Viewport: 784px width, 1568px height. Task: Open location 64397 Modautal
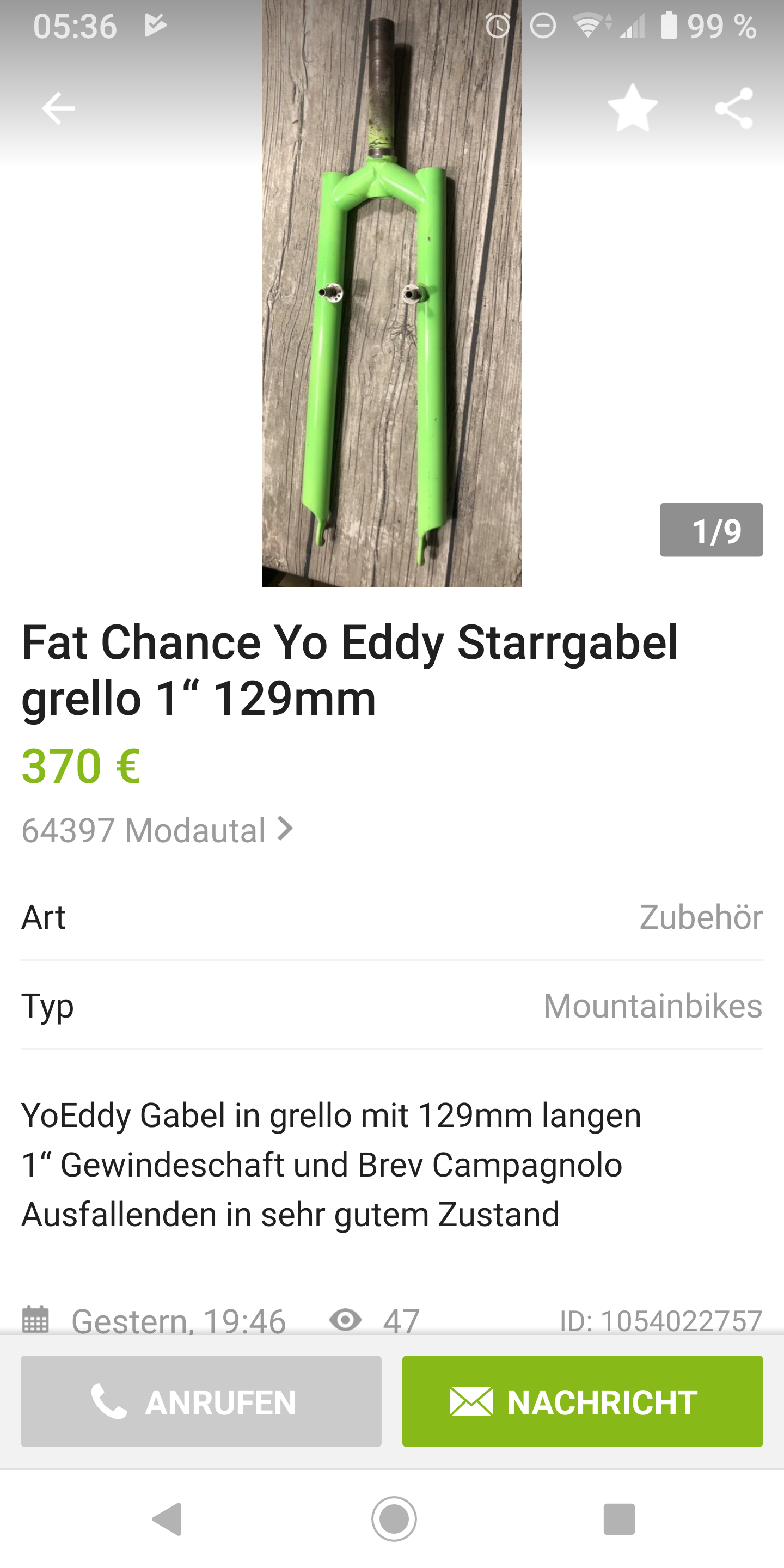click(x=157, y=830)
